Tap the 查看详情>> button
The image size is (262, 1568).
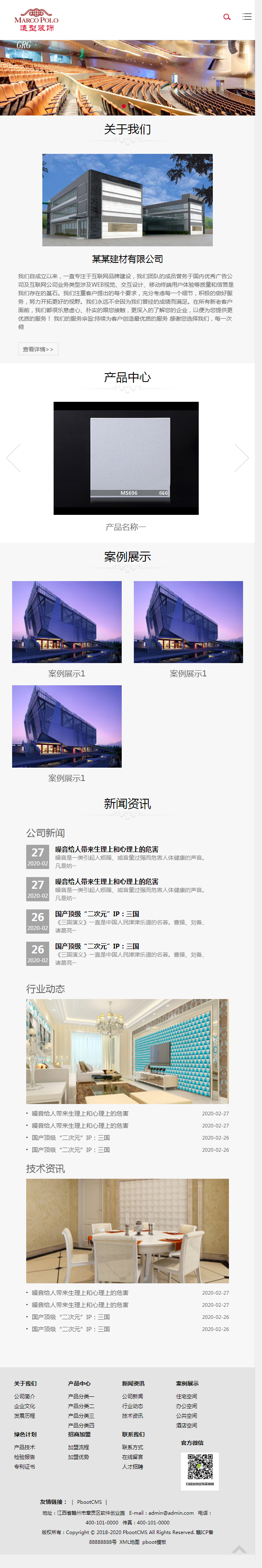pyautogui.click(x=38, y=349)
